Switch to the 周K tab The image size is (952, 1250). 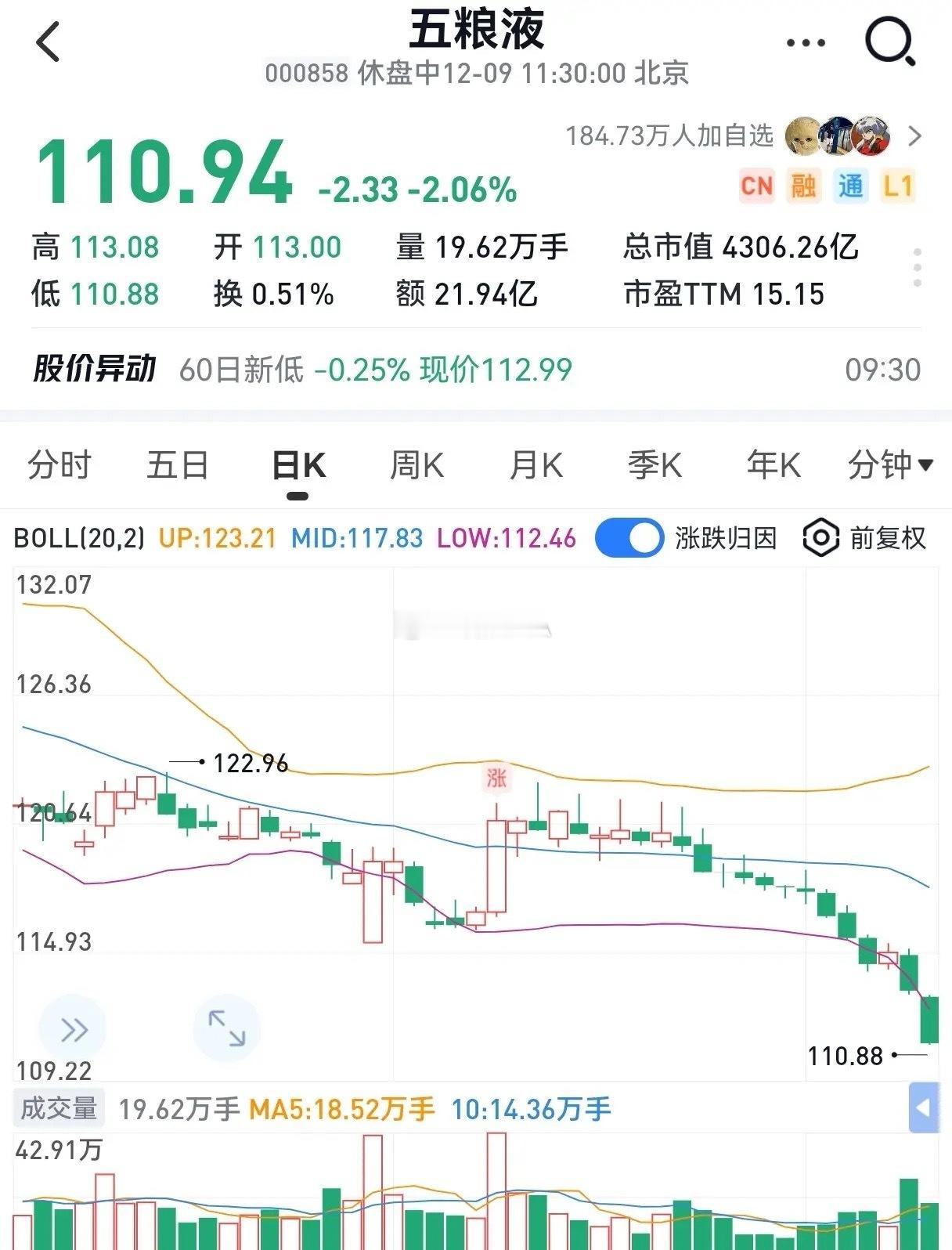417,464
